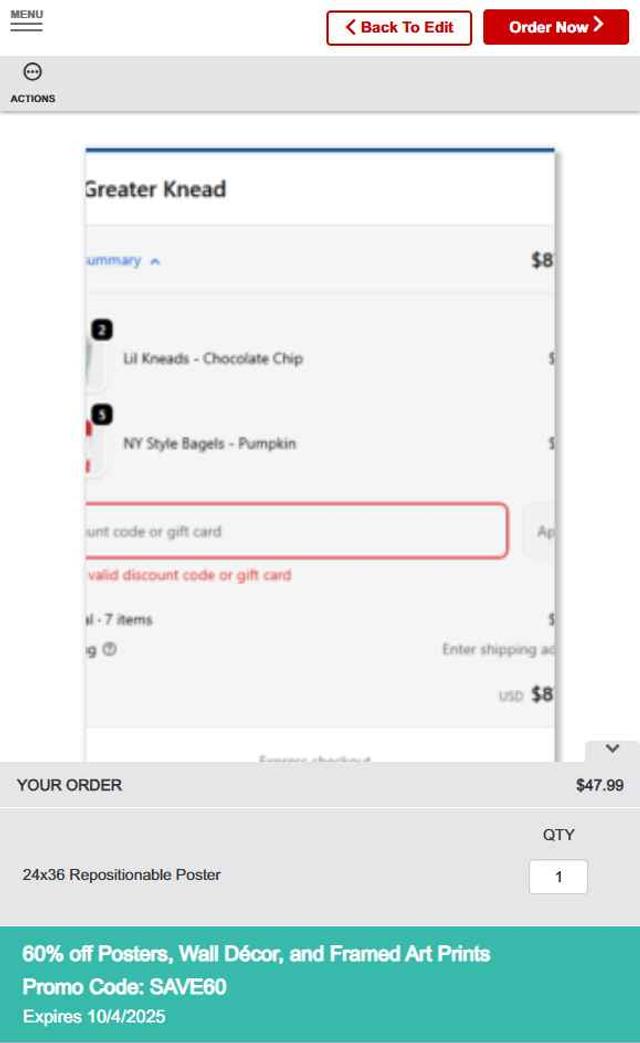This screenshot has height=1043, width=640.
Task: Edit the poster quantity field
Action: click(x=558, y=877)
